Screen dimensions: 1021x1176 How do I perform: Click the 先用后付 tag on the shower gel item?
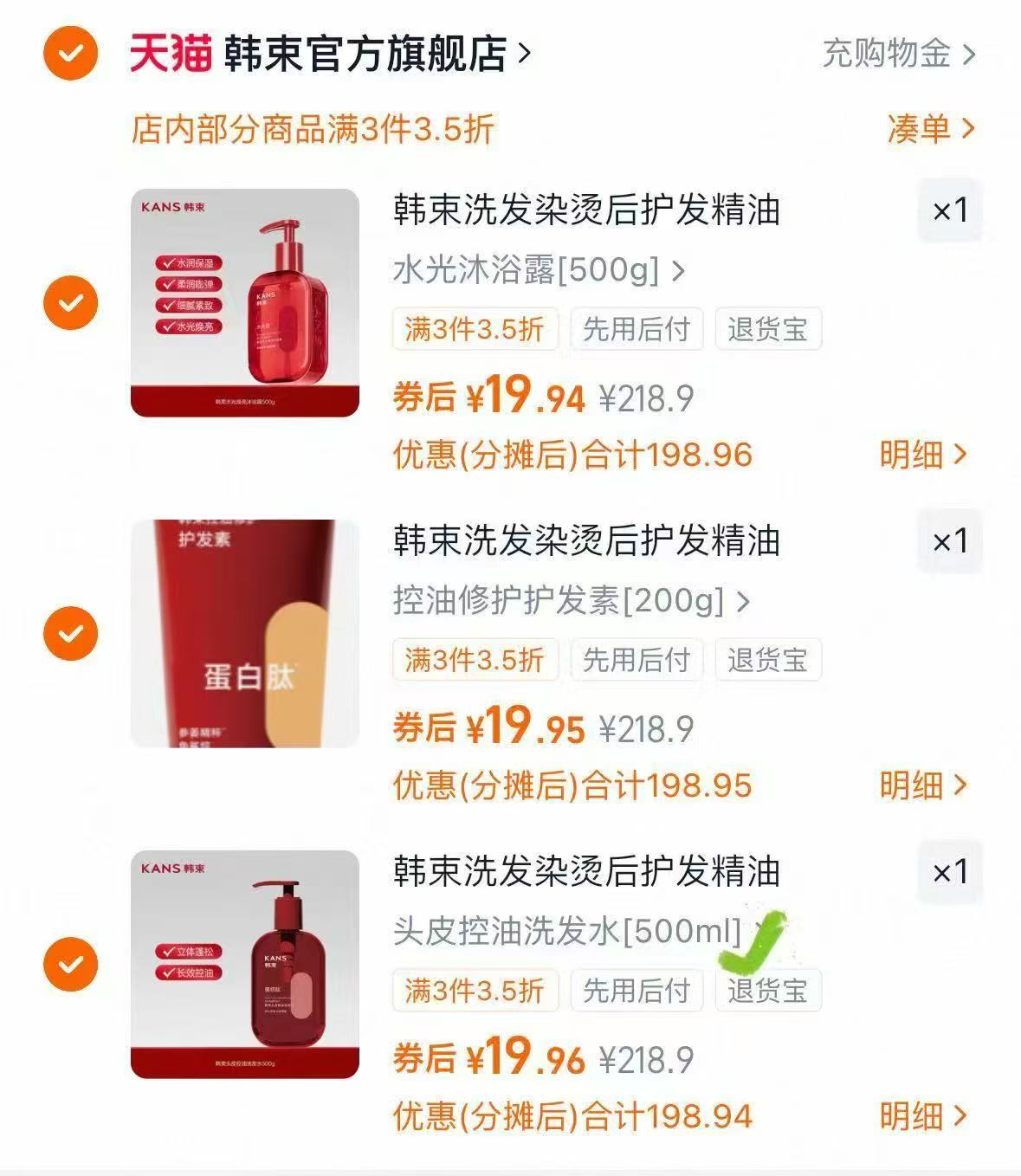(637, 329)
